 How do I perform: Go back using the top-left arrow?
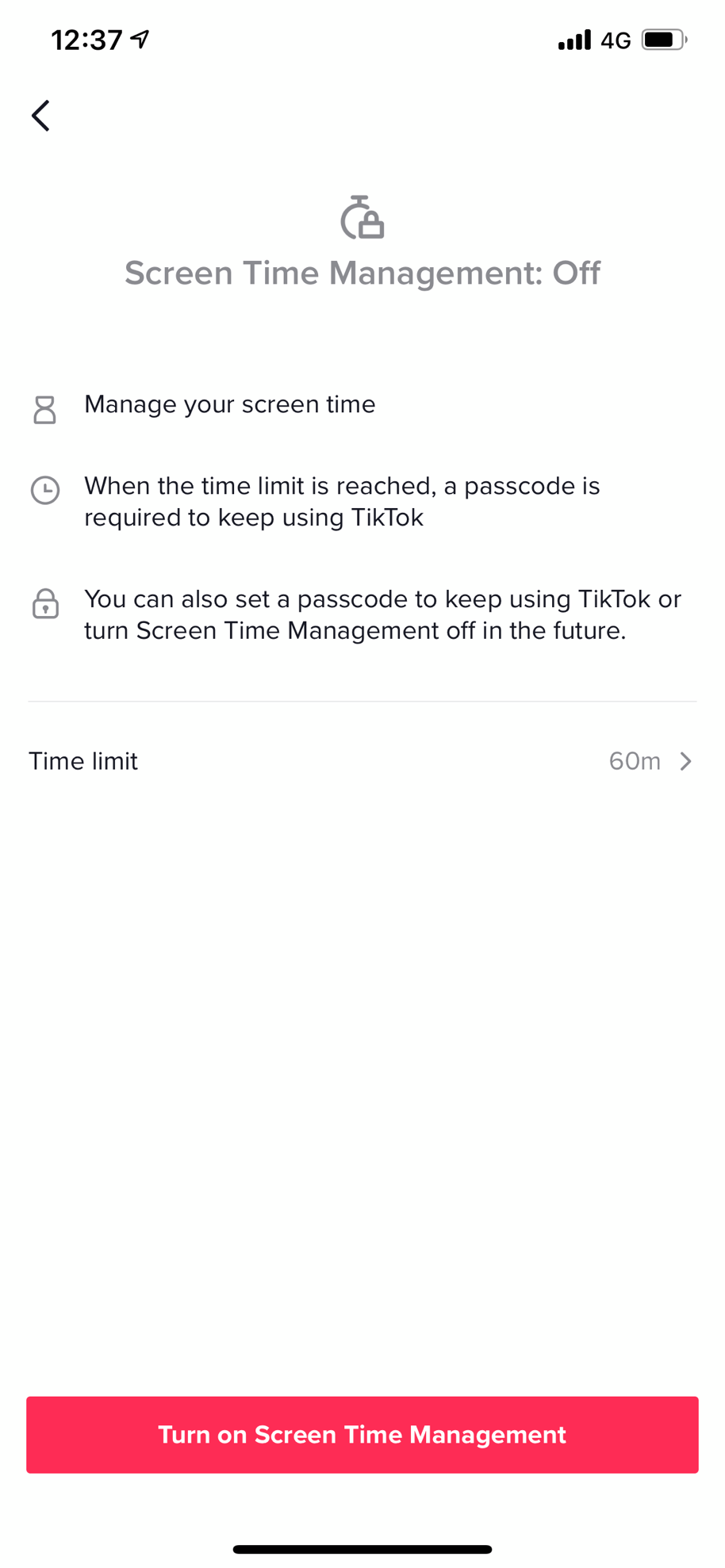point(41,116)
